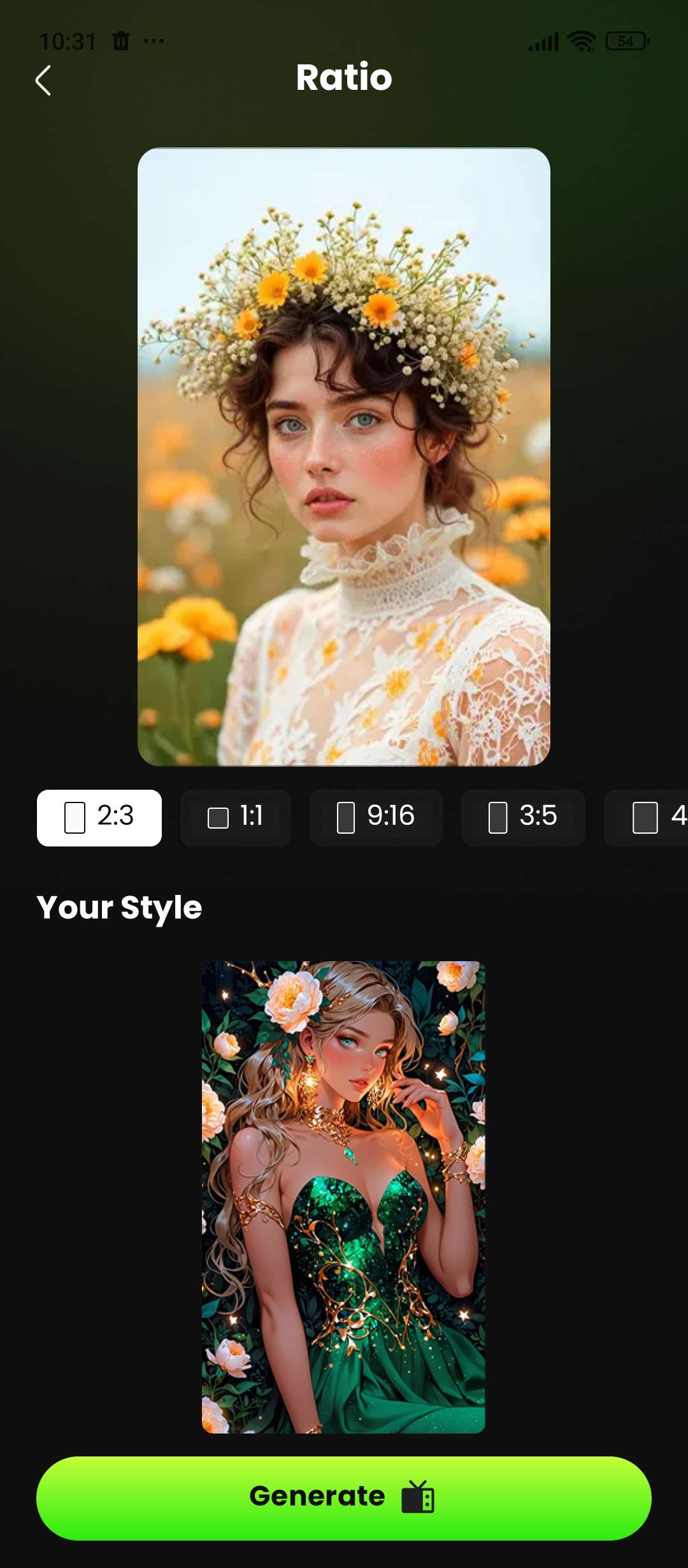Select the 9:16 aspect ratio
Viewport: 688px width, 1568px height.
[x=375, y=818]
